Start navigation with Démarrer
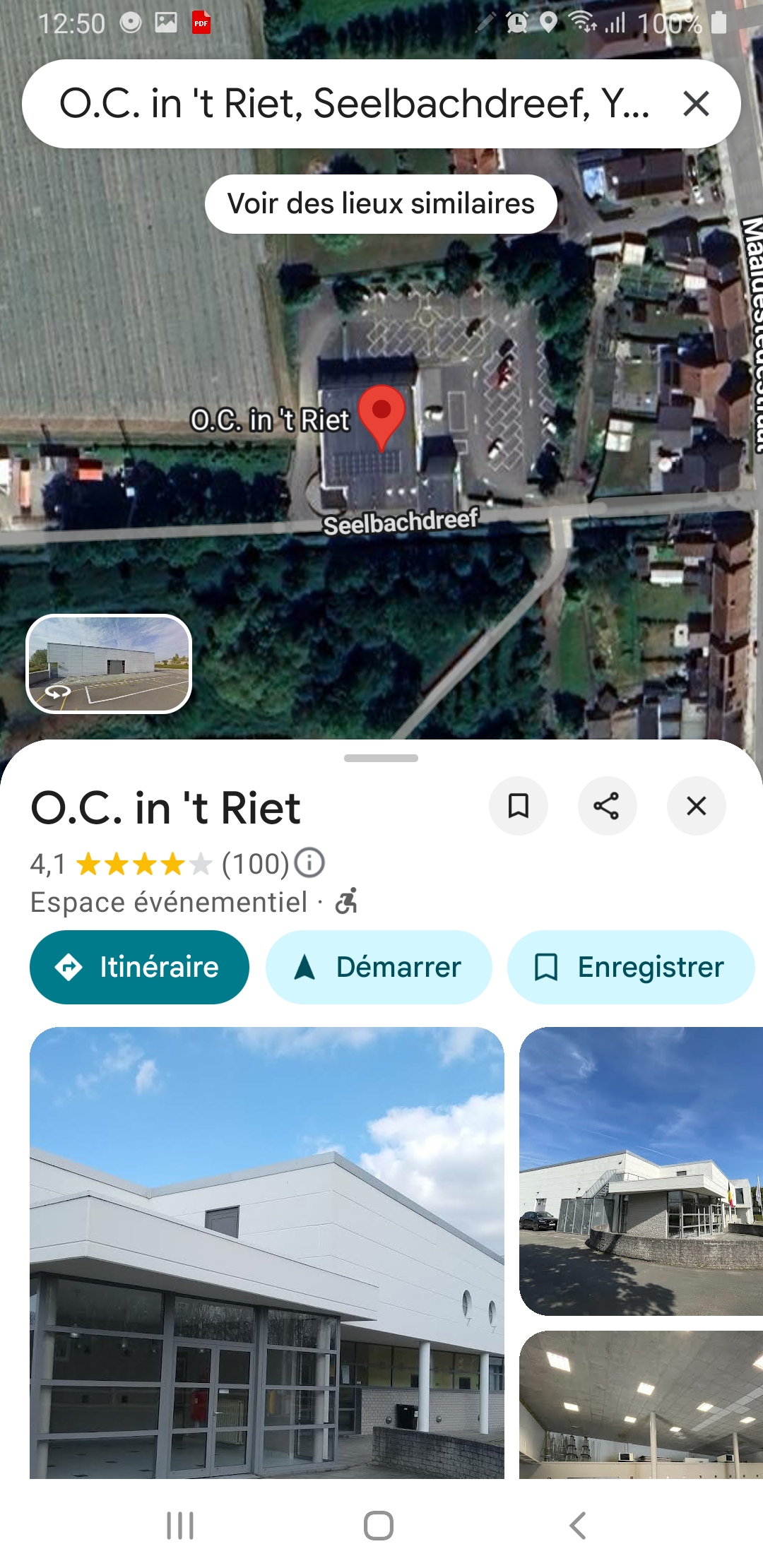763x1568 pixels. coord(379,967)
